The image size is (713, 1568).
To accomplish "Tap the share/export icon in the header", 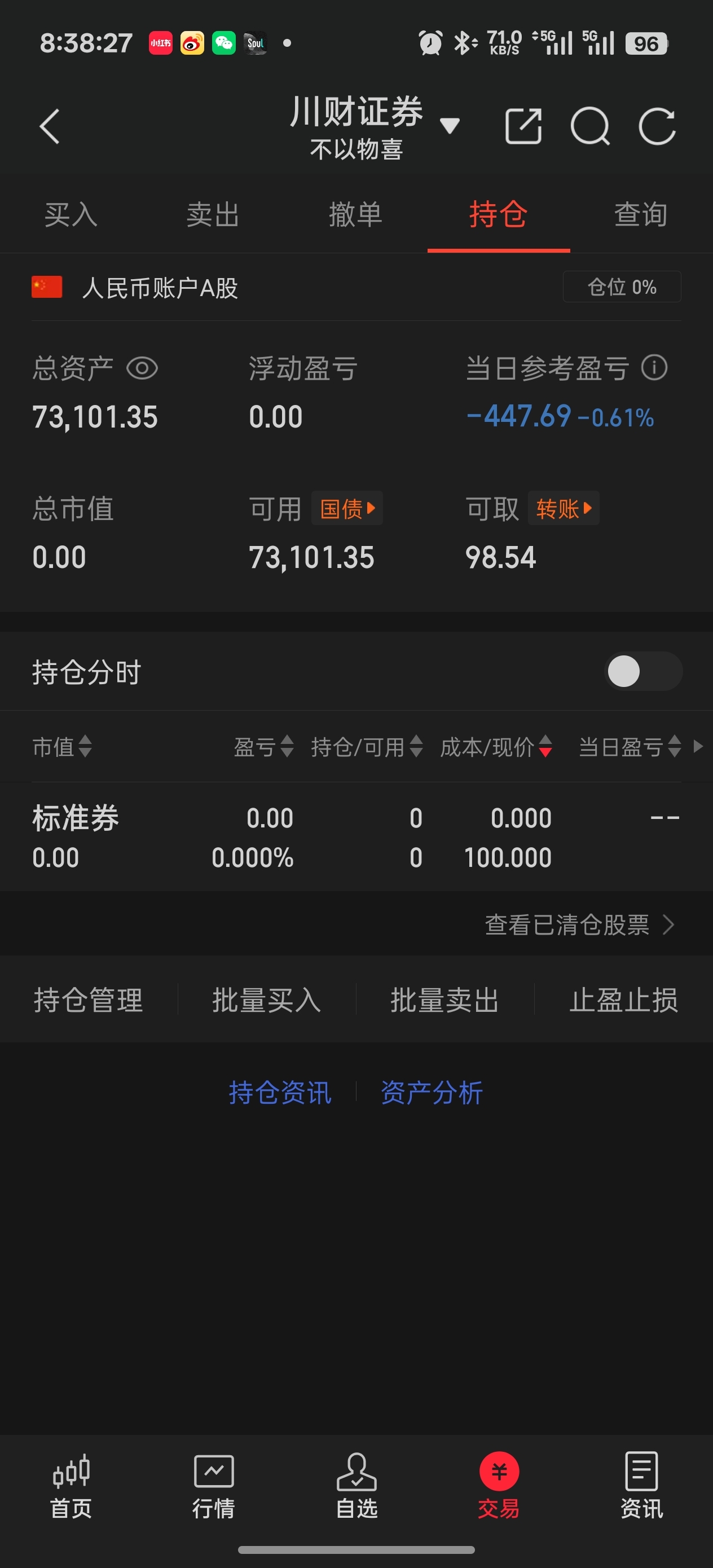I will click(523, 126).
